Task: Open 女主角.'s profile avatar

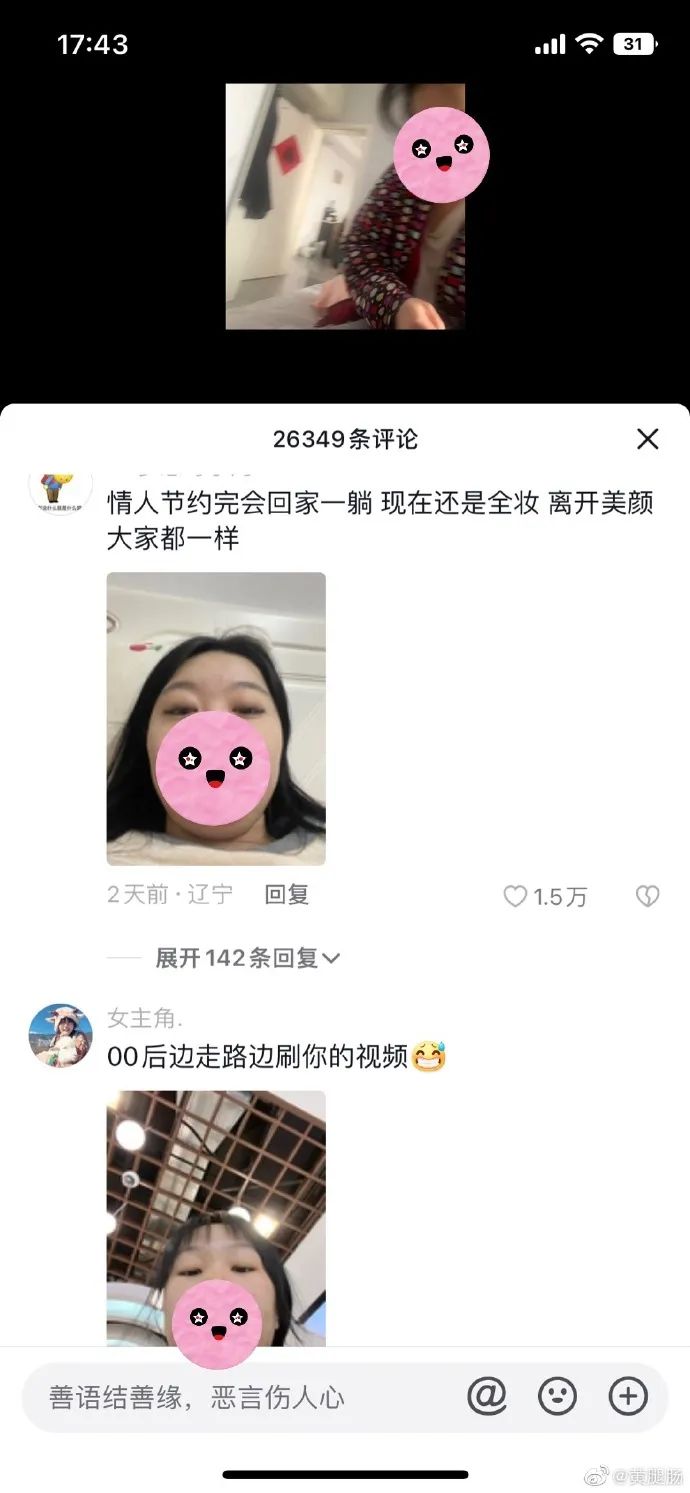Action: 60,1036
